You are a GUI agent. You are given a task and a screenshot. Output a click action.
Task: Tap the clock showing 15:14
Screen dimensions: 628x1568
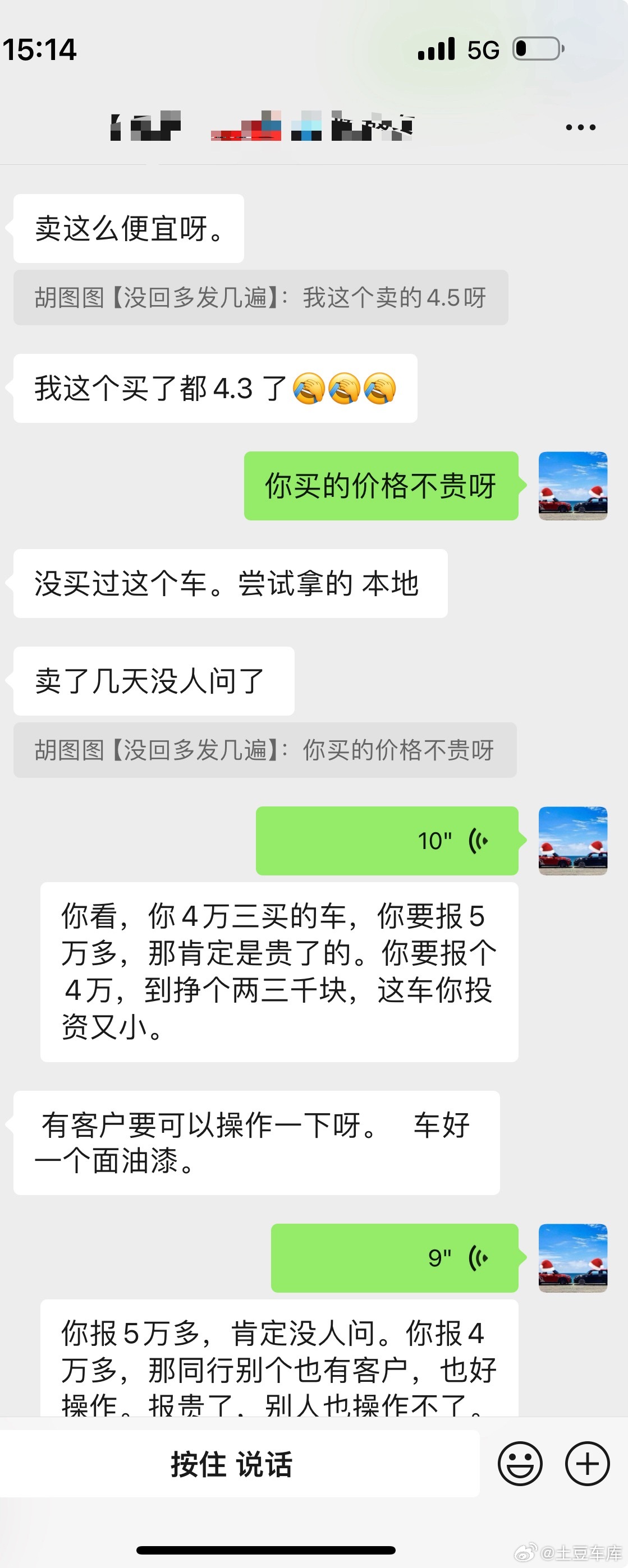pos(40,50)
